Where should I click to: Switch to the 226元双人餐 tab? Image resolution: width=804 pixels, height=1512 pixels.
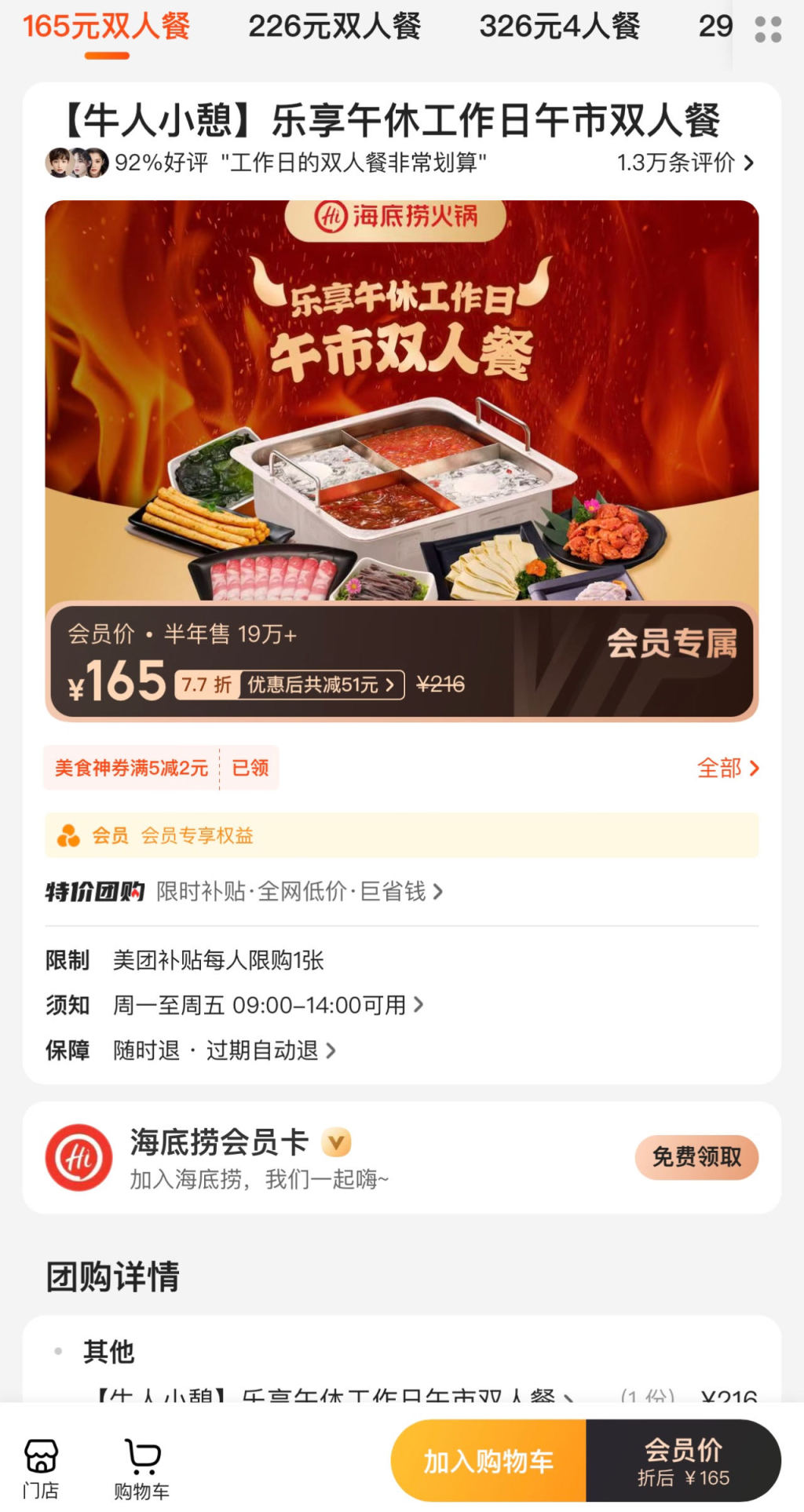click(334, 27)
